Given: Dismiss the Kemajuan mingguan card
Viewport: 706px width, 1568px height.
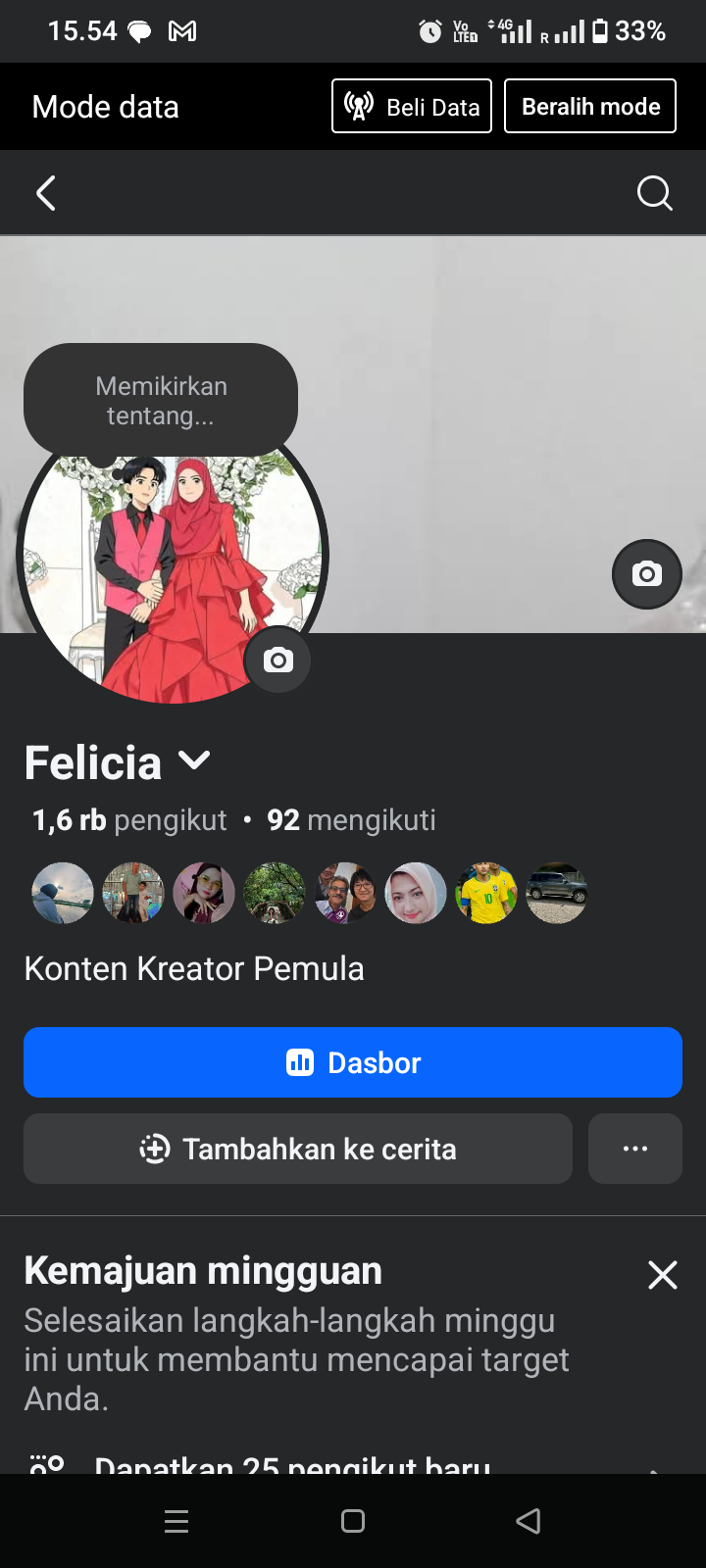Looking at the screenshot, I should tap(663, 1274).
